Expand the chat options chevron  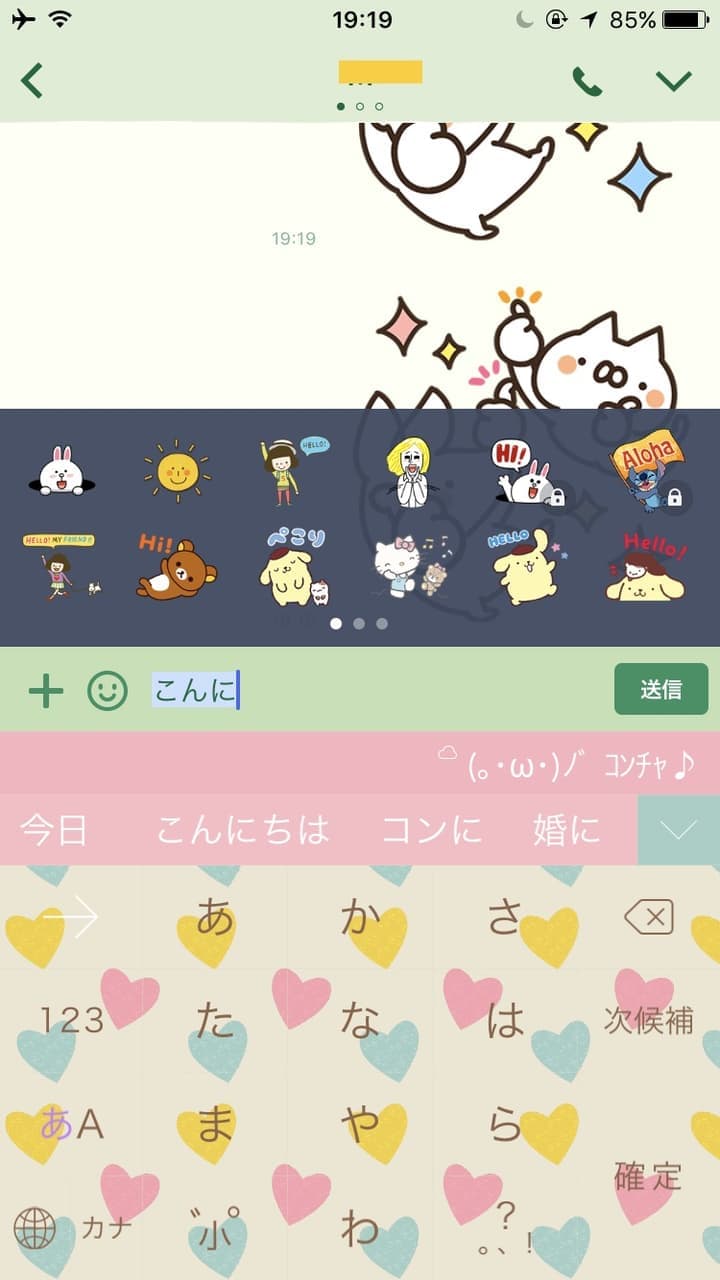[x=673, y=81]
